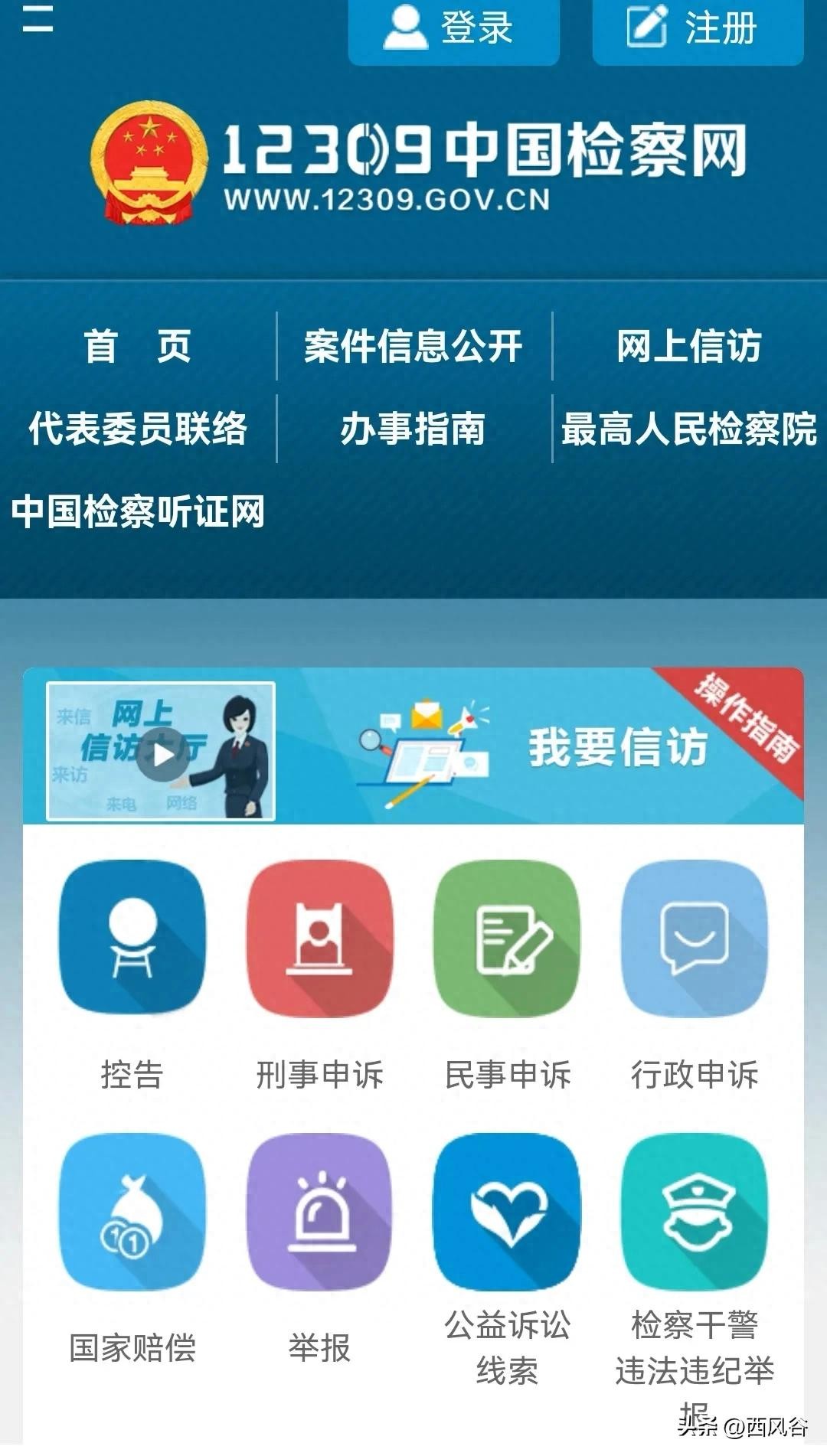Select 民事申诉 service

507,938
